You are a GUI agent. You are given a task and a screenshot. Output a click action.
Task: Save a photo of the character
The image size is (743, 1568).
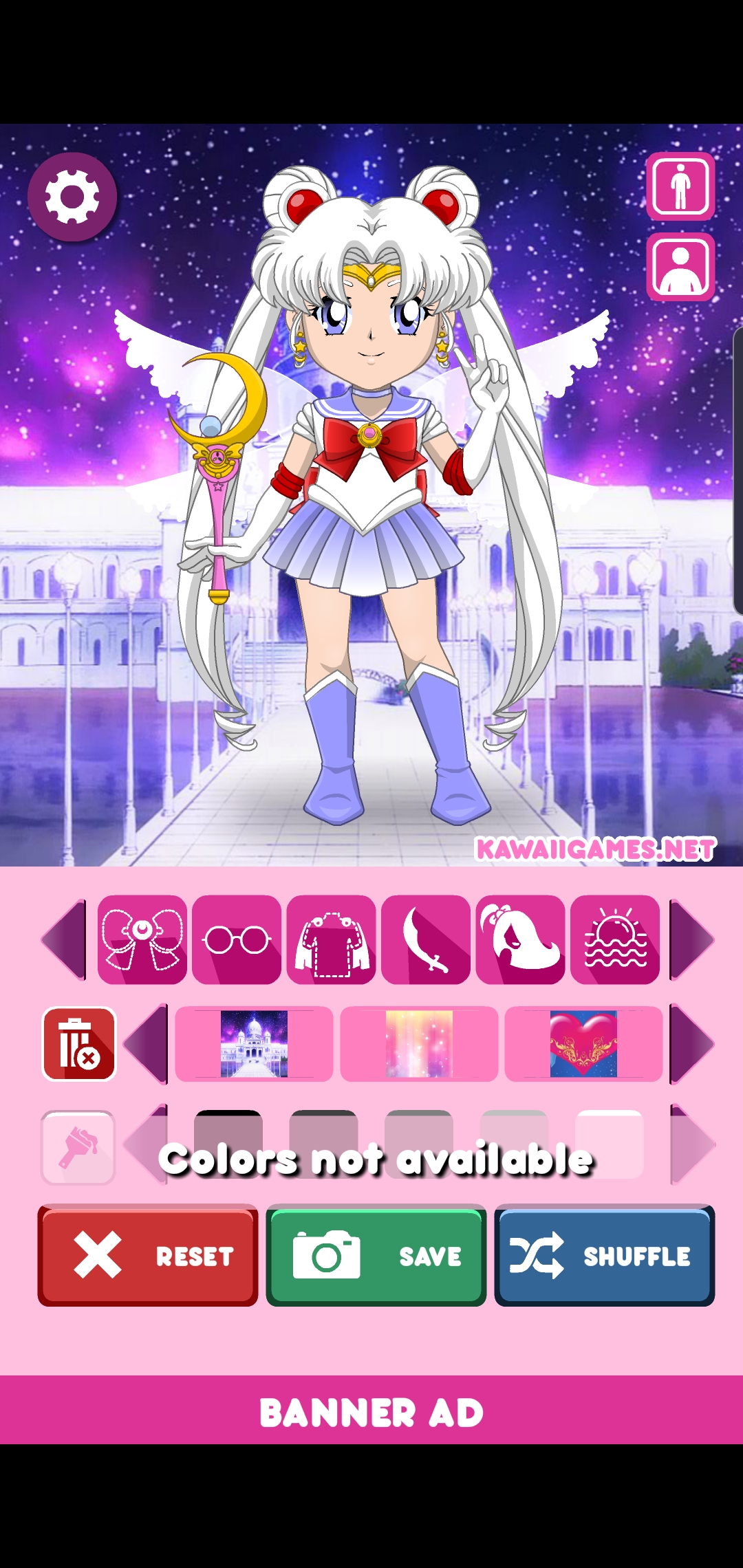pos(376,1256)
